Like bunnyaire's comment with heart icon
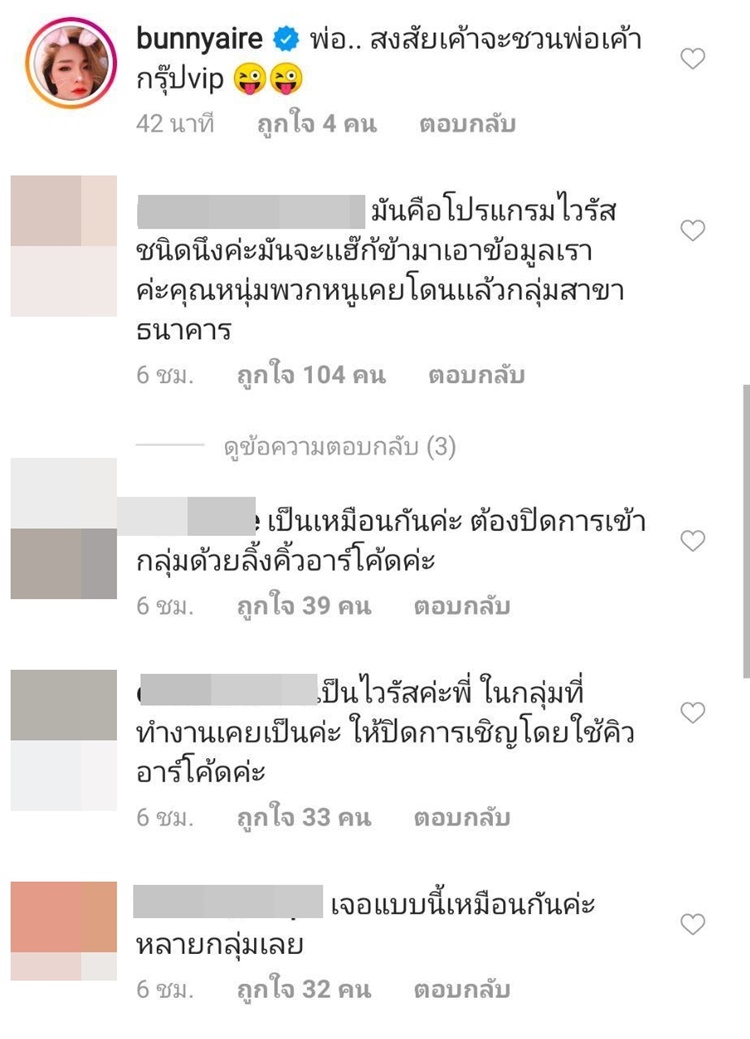 [x=693, y=59]
